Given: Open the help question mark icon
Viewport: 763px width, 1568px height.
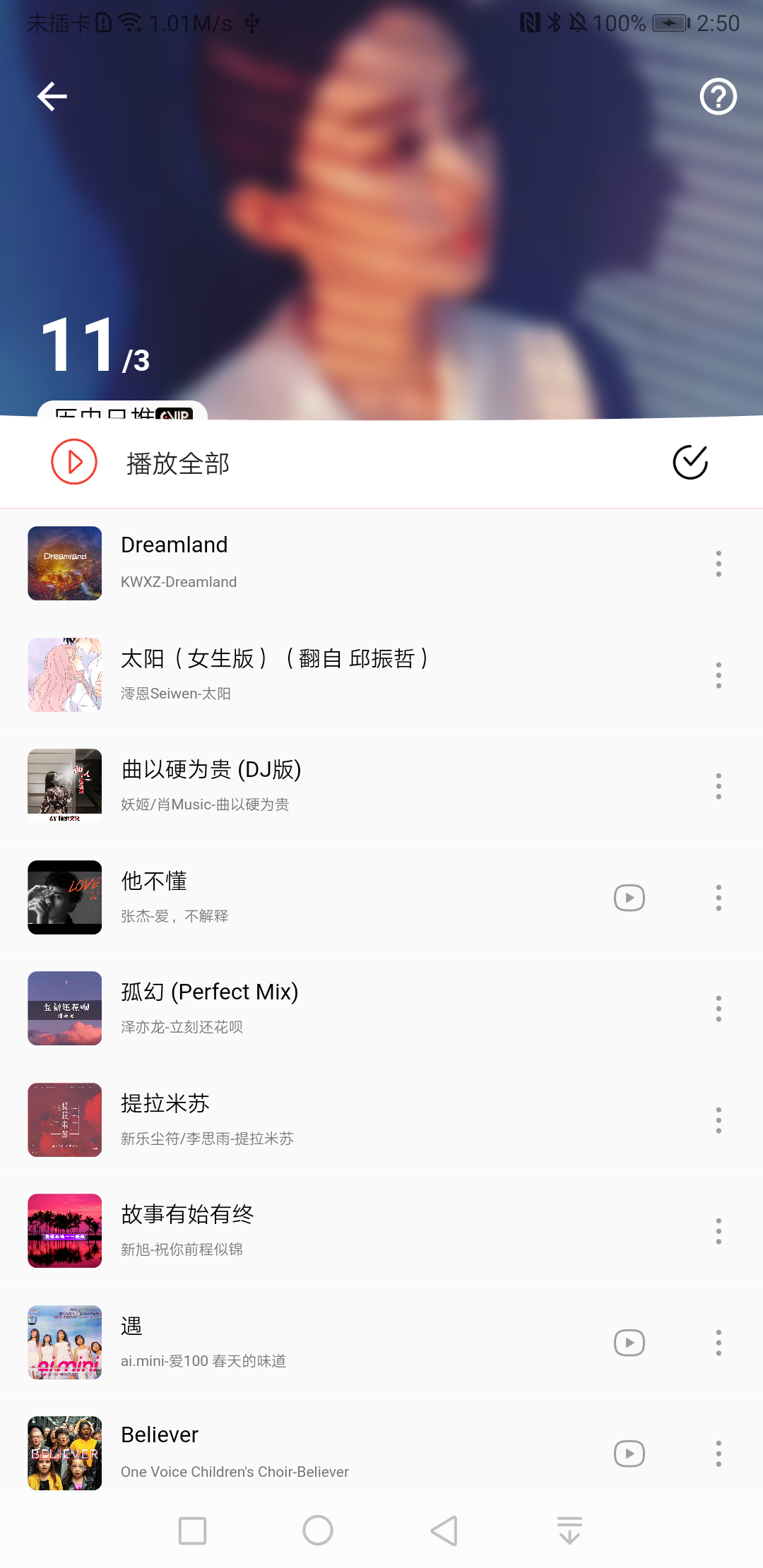Looking at the screenshot, I should tap(718, 97).
